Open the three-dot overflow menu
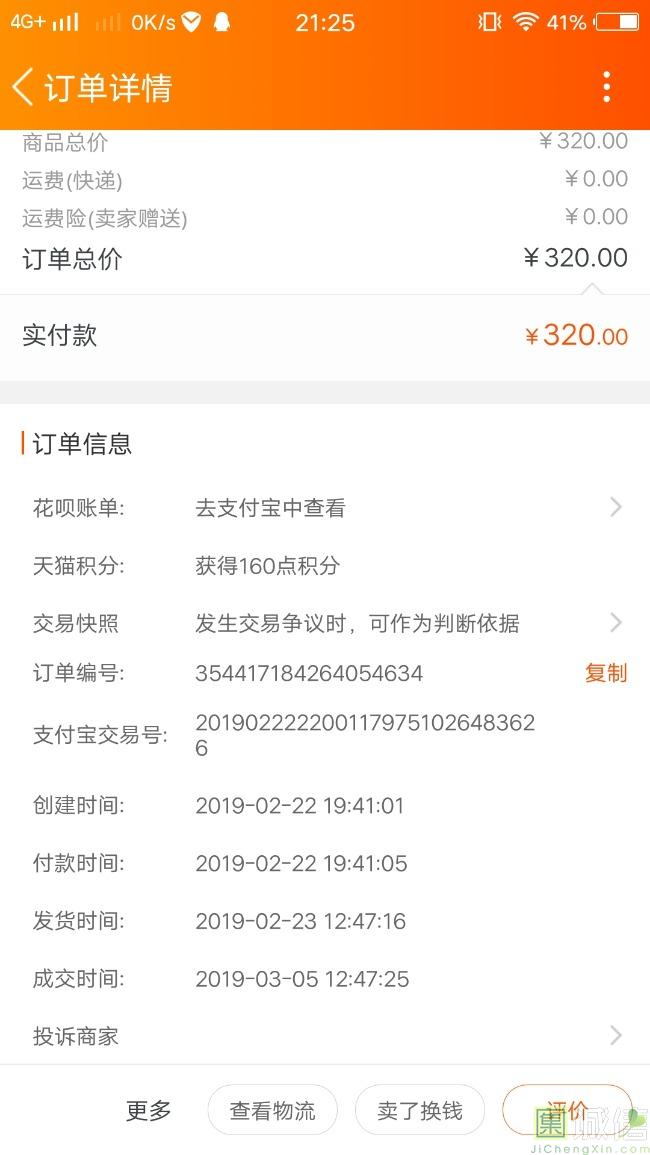This screenshot has width=650, height=1155. tap(607, 87)
